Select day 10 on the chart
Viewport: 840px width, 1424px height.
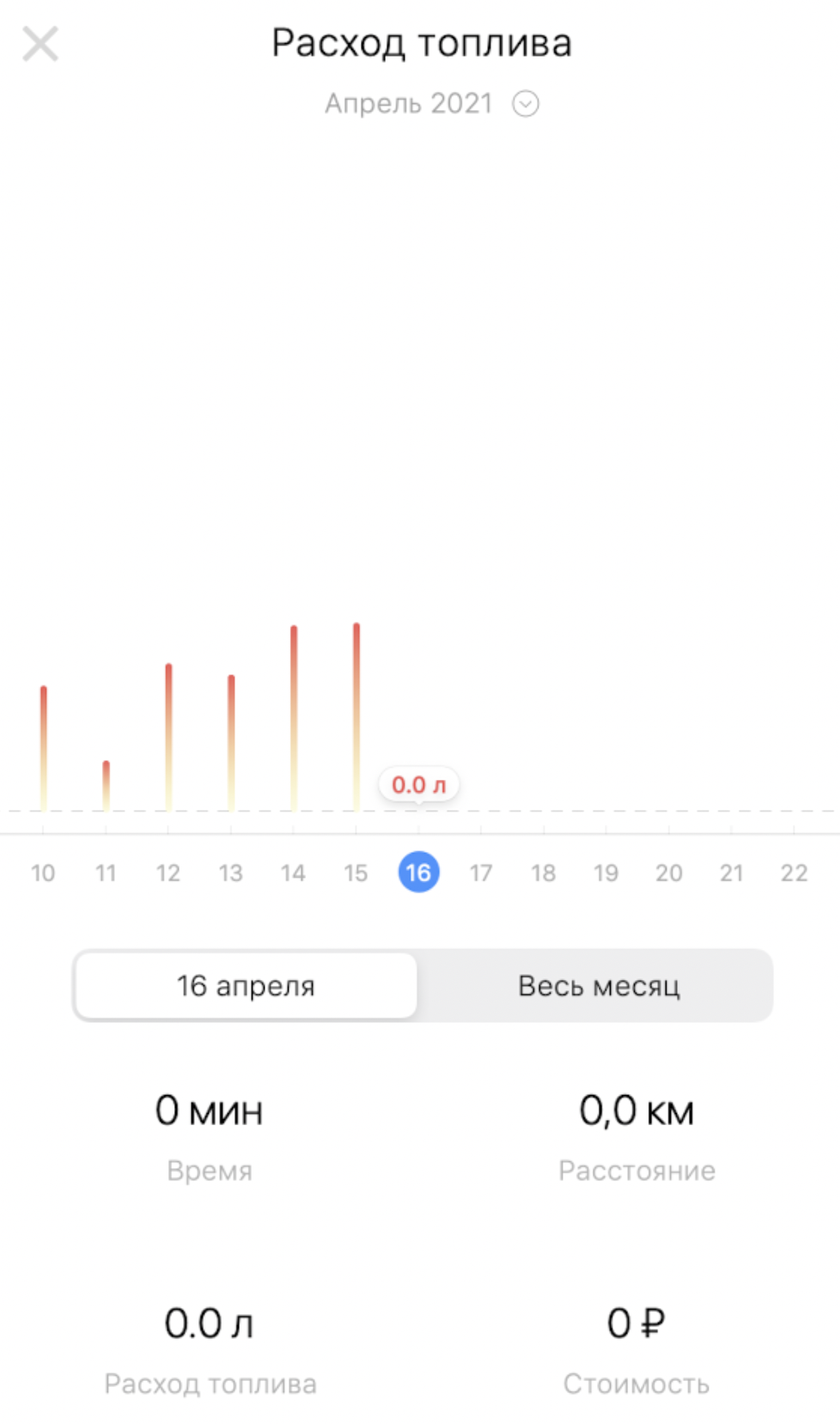pyautogui.click(x=43, y=873)
